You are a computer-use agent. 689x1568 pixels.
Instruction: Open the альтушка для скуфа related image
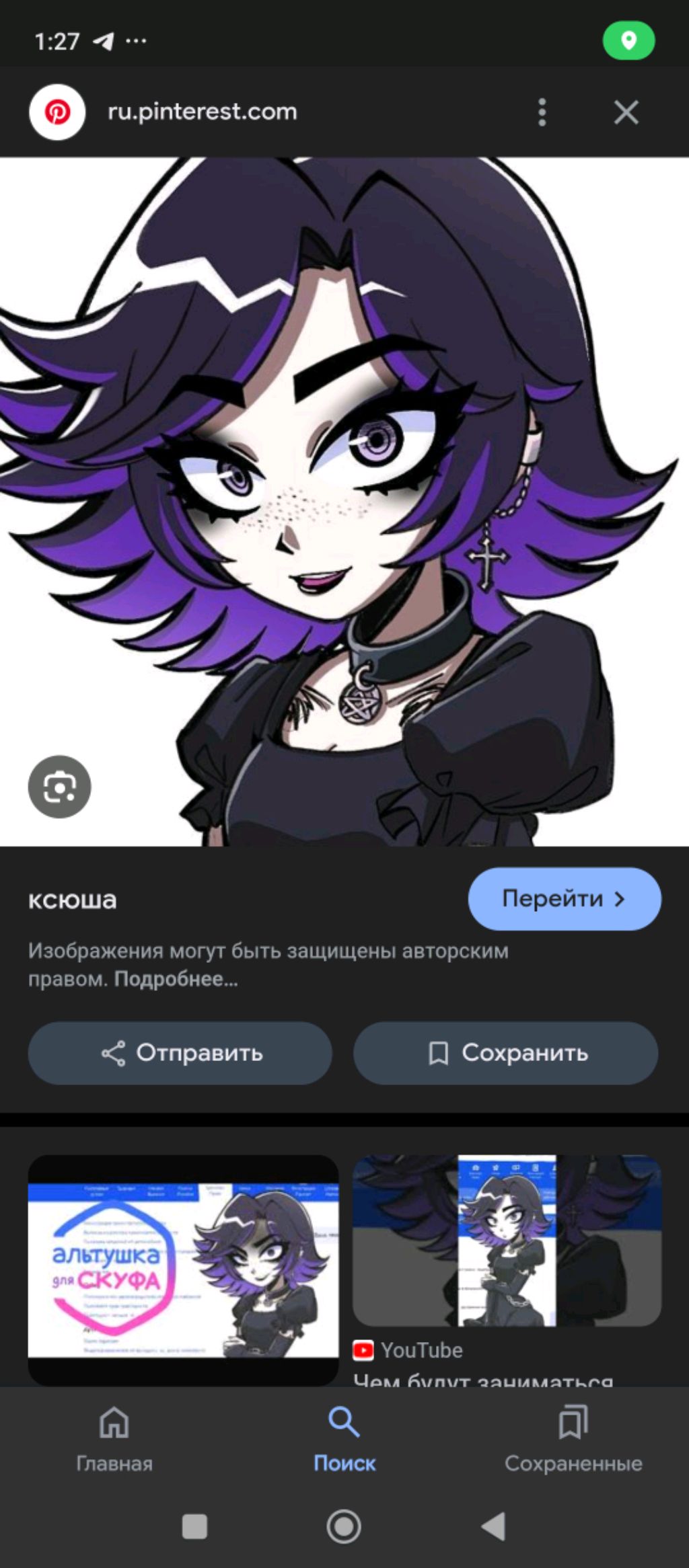[183, 1269]
